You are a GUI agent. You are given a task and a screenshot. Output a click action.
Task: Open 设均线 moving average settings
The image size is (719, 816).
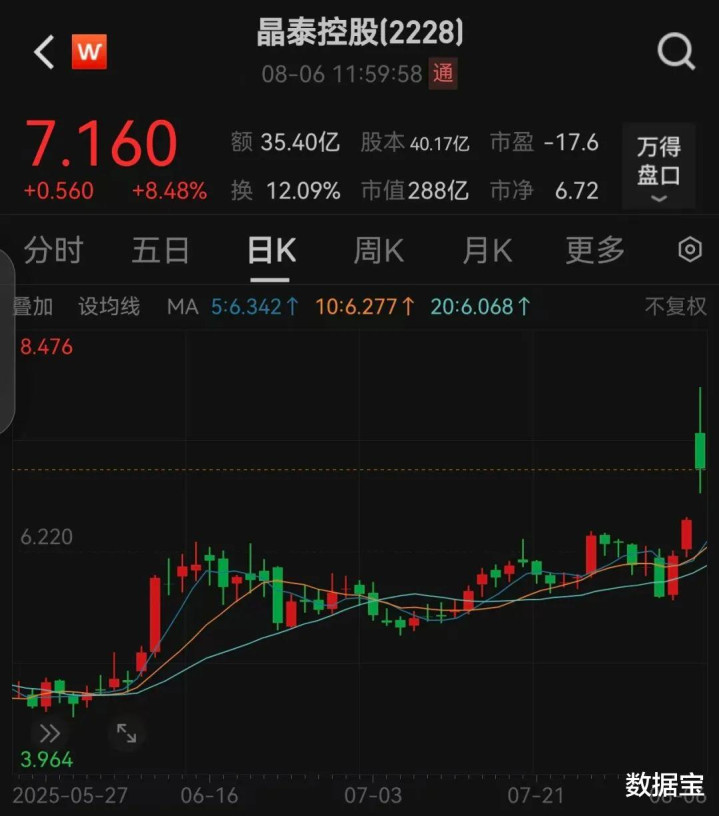[x=109, y=306]
